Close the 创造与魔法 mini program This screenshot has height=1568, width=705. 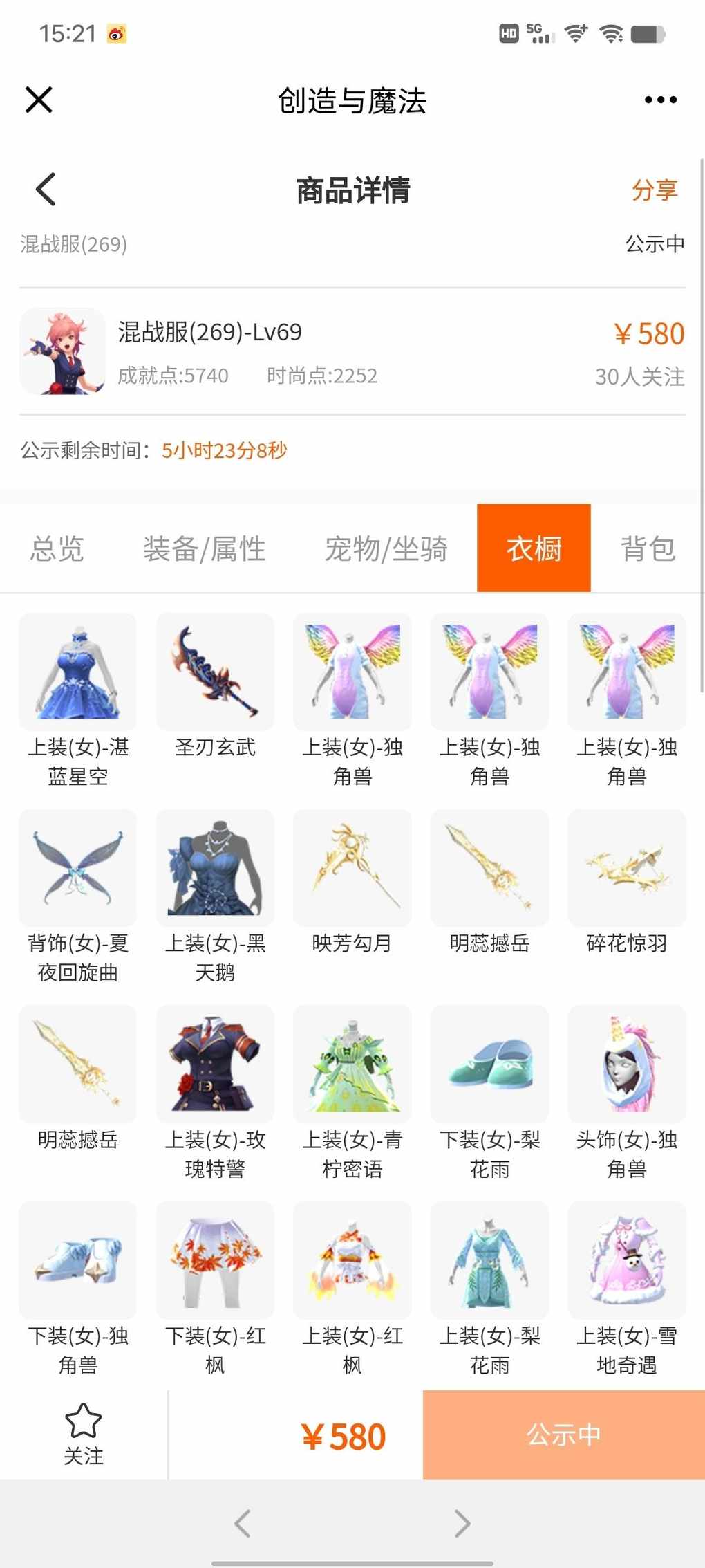(39, 100)
